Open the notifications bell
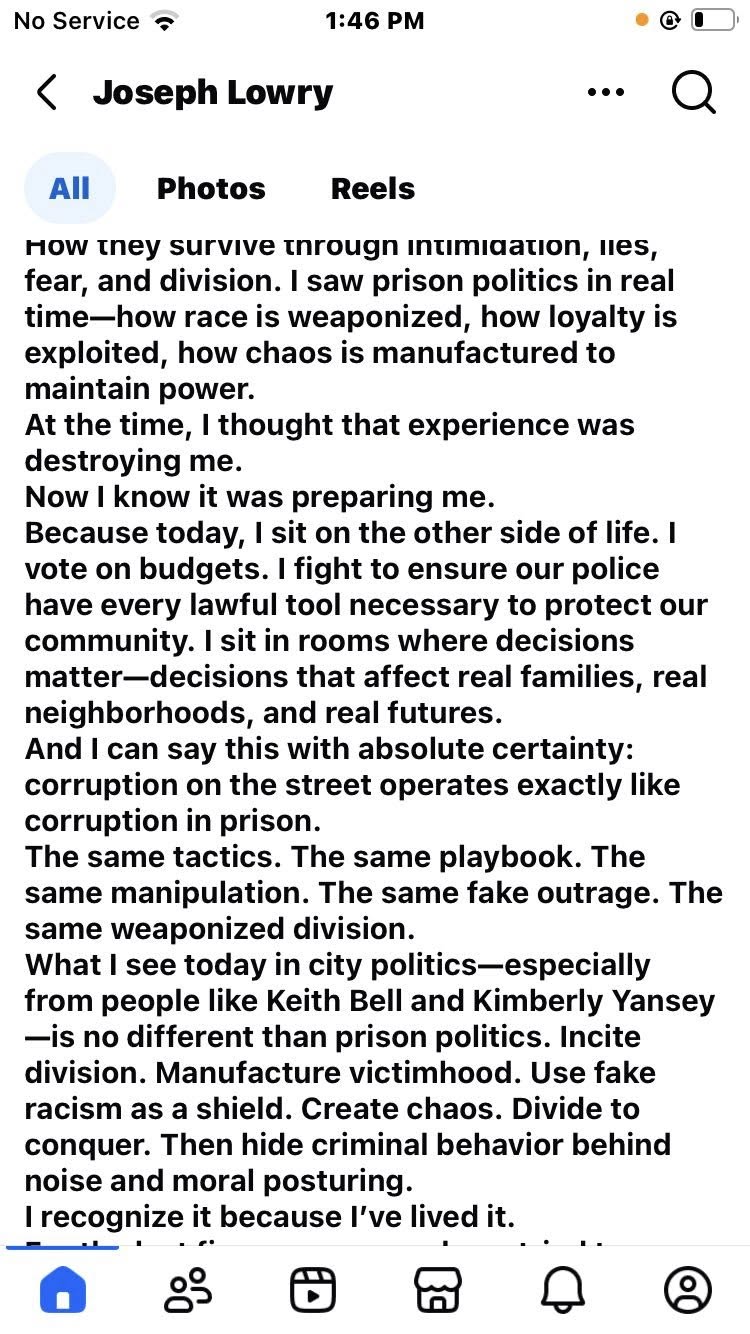Viewport: 750px width, 1334px height. point(563,1290)
